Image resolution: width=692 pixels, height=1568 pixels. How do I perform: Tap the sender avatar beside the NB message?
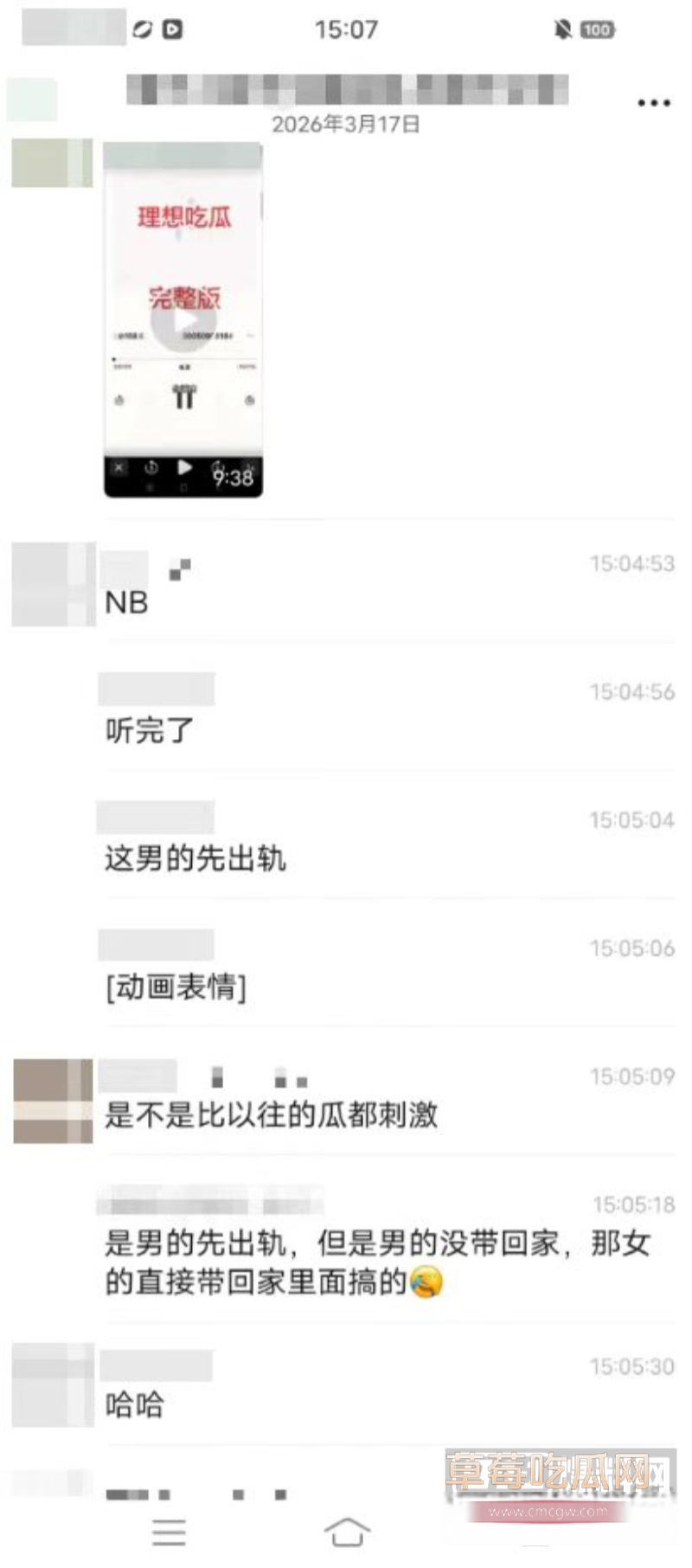(54, 584)
